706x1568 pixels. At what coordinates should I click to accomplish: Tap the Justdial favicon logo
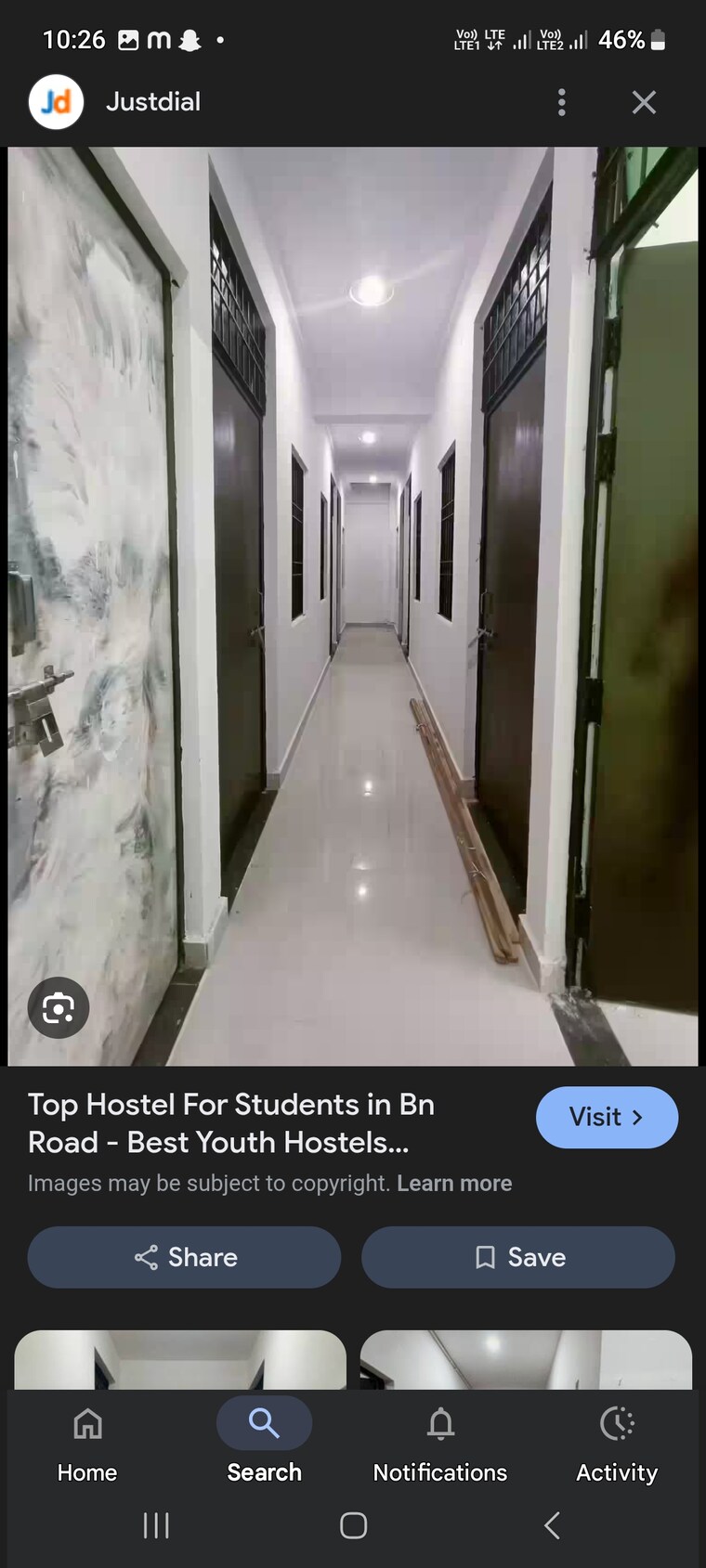(x=56, y=101)
